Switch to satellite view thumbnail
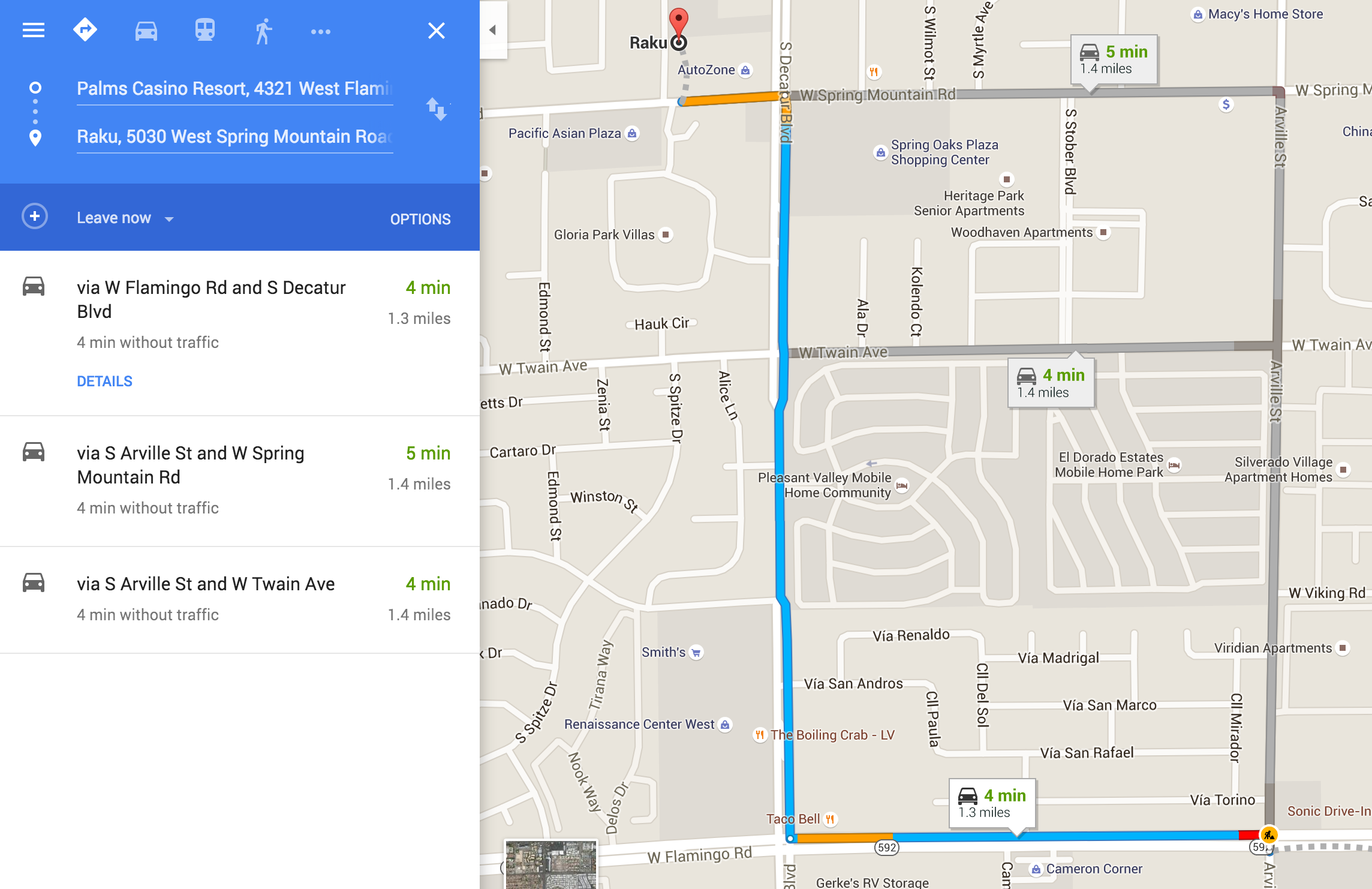This screenshot has height=889, width=1372. pyautogui.click(x=550, y=864)
